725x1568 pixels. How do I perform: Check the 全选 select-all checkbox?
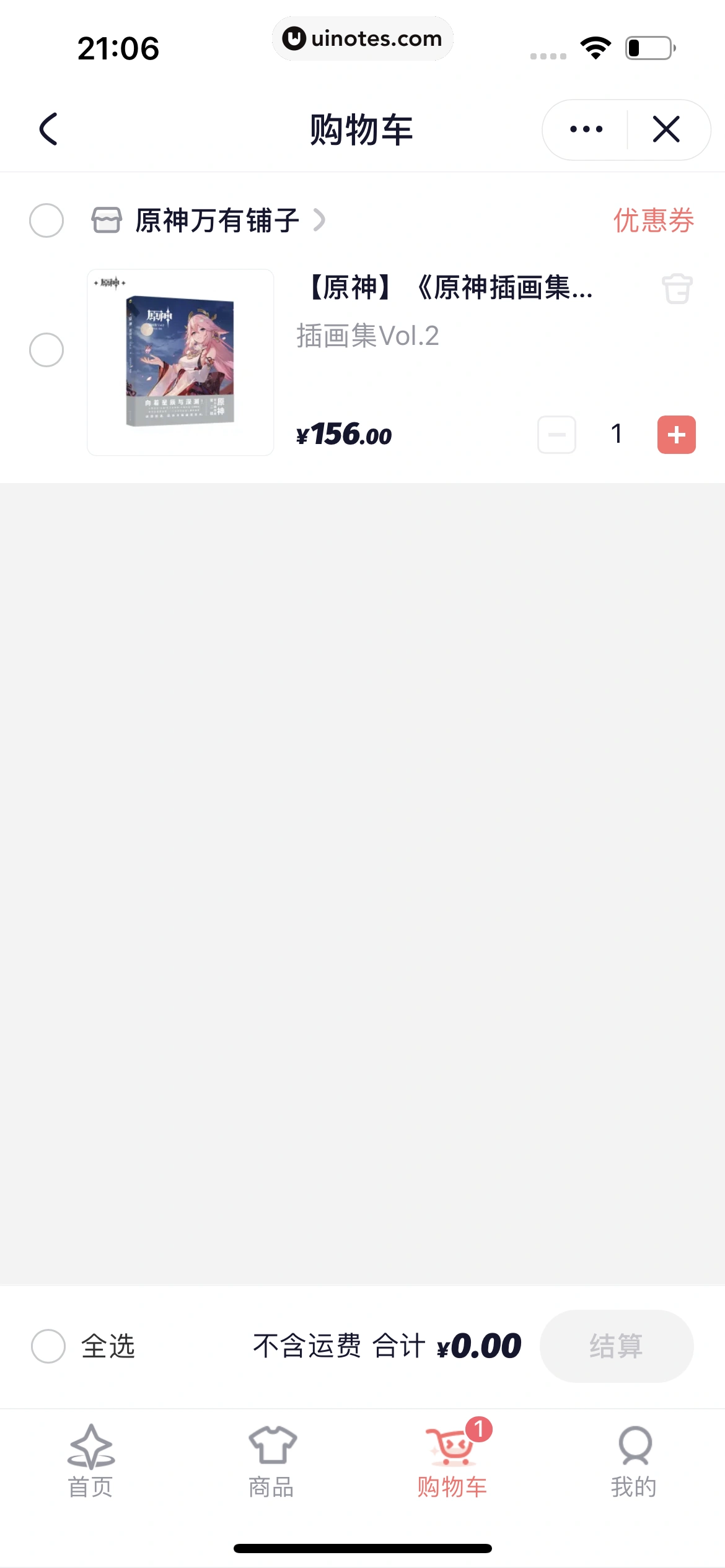click(x=48, y=1346)
